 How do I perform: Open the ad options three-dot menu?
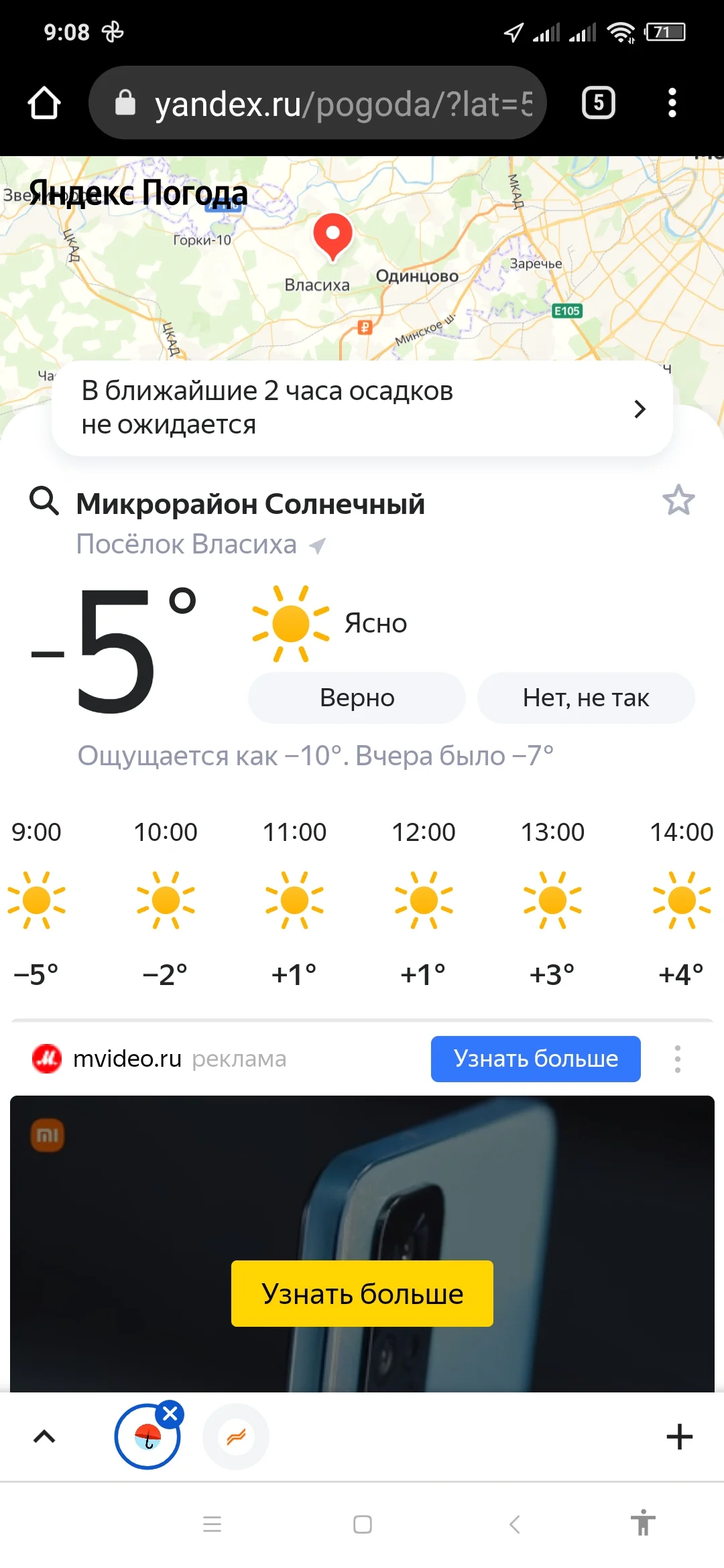coord(677,1059)
